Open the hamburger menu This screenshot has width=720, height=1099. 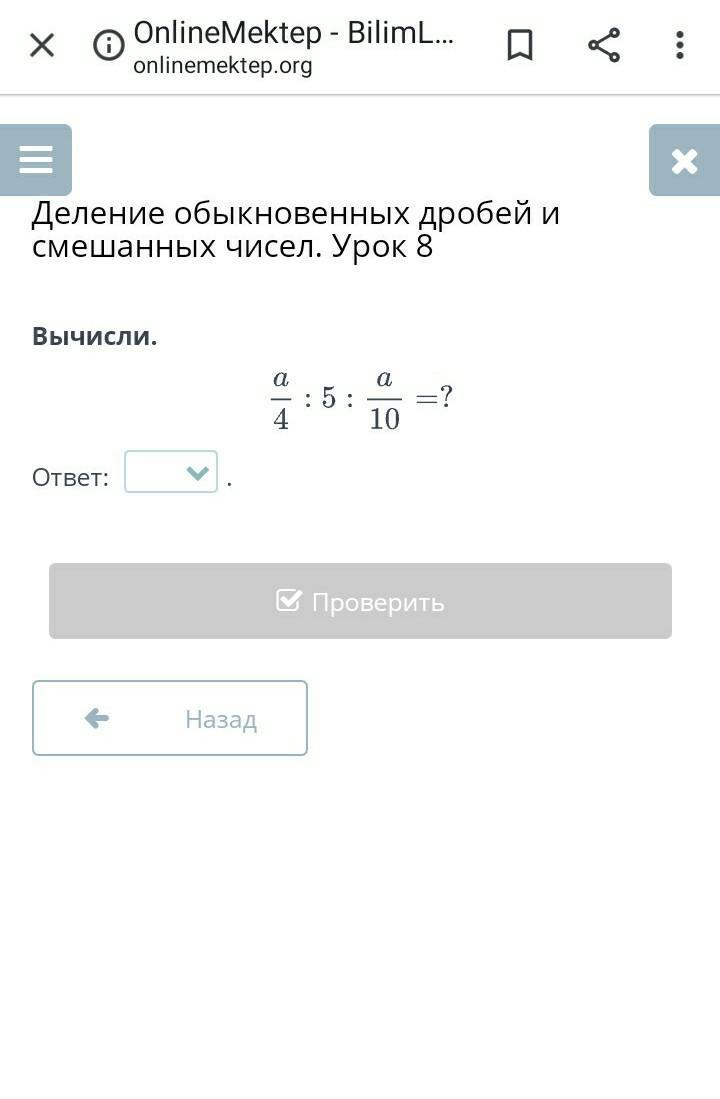click(x=36, y=160)
